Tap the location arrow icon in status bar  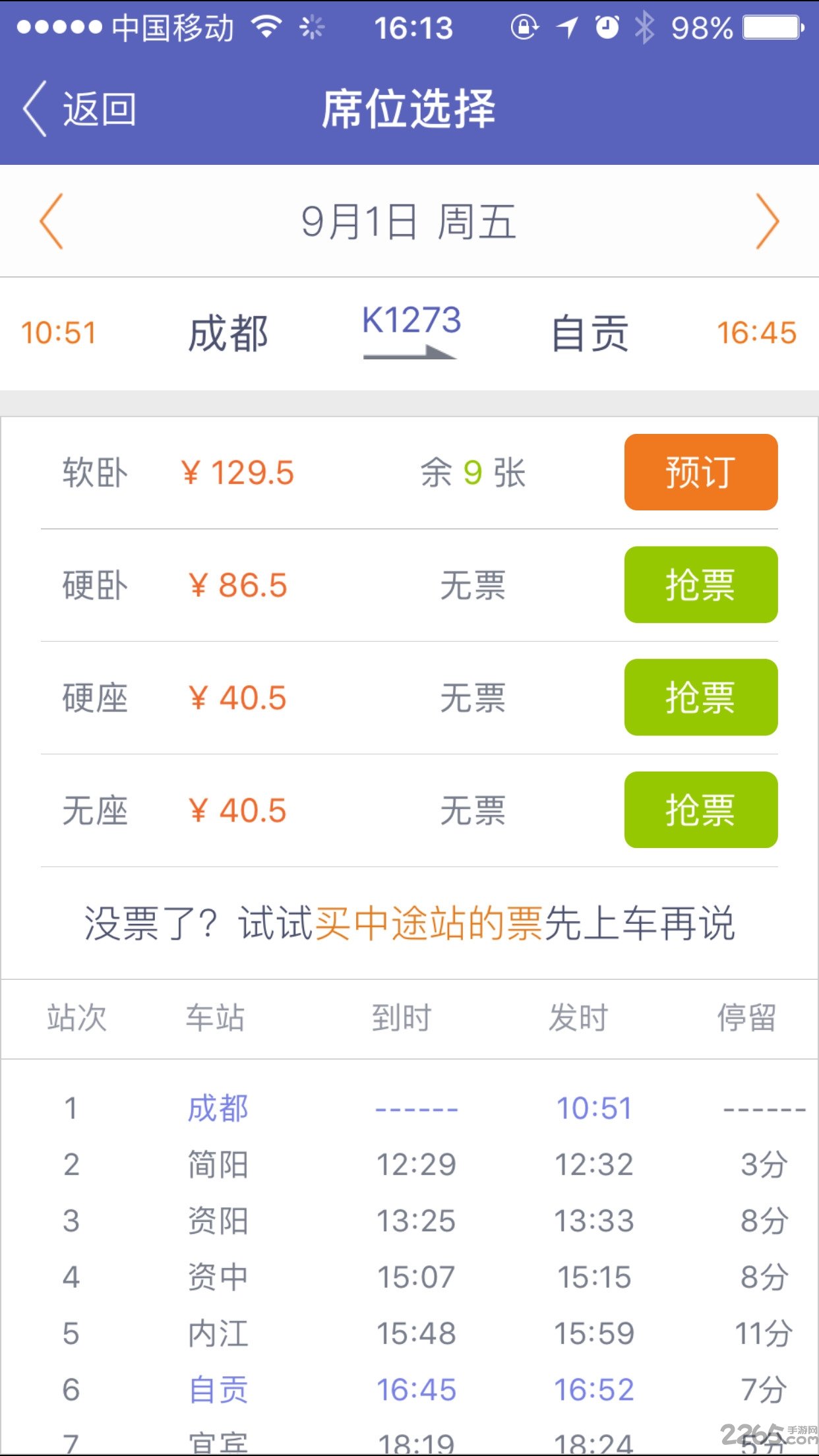coord(566,28)
